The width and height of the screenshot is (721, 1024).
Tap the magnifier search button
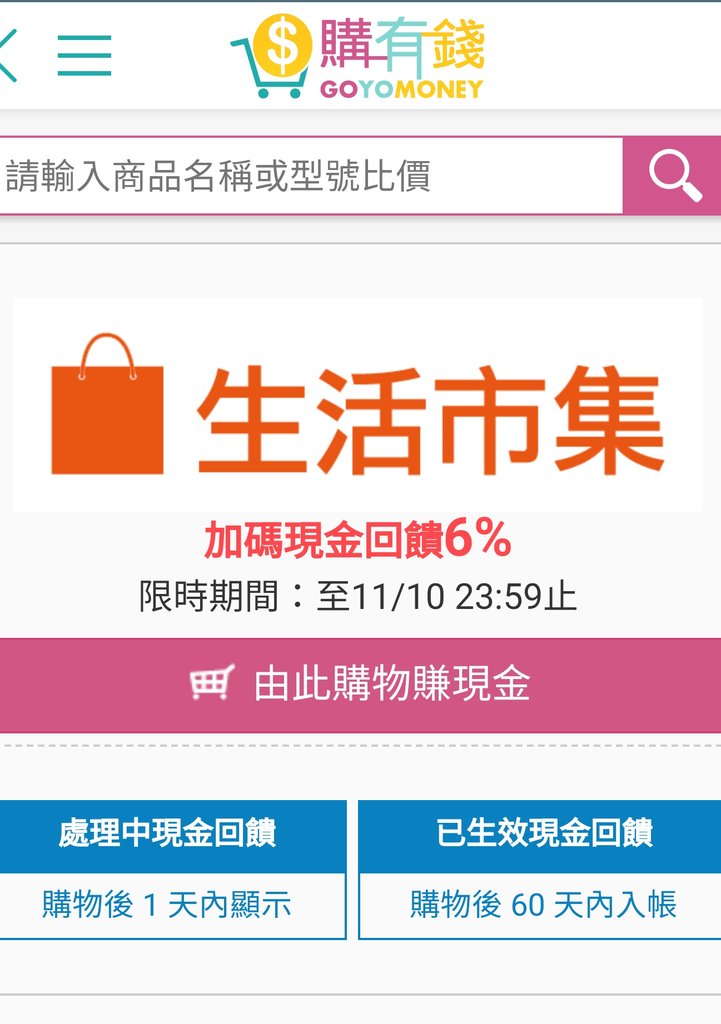click(x=673, y=176)
